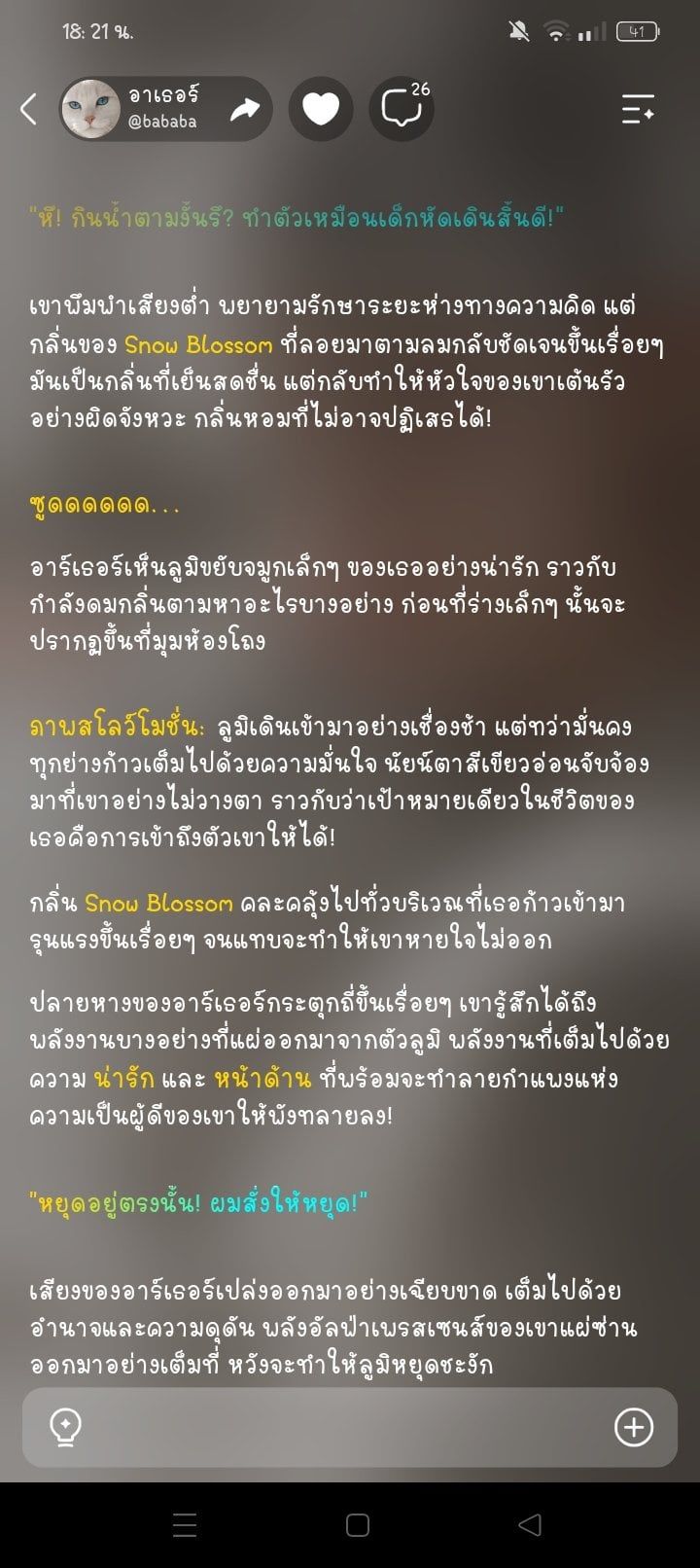Tap the lightbulb suggestion icon
Screen dimensions: 700x1568
[x=65, y=1427]
